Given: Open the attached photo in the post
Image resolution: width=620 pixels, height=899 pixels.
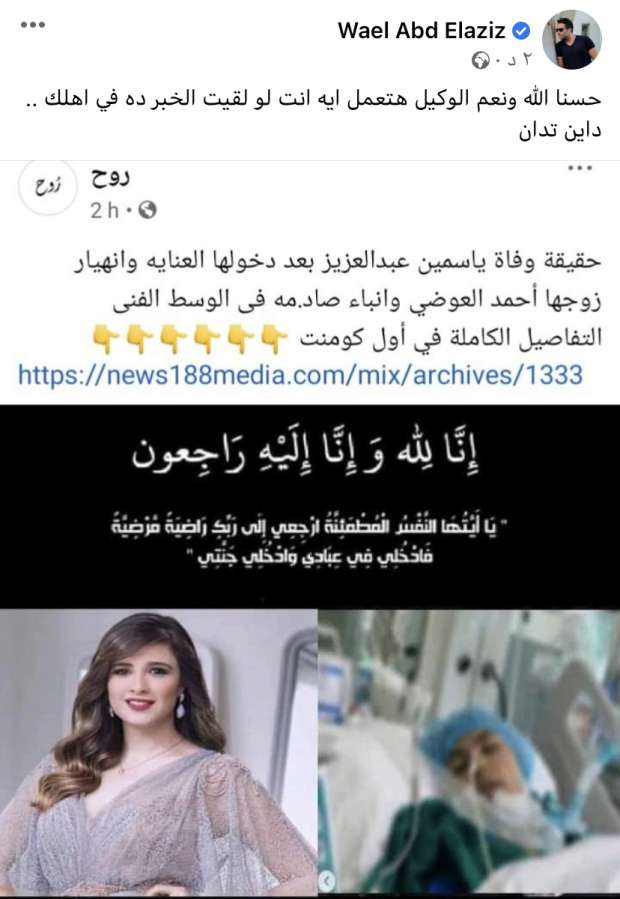Looking at the screenshot, I should pos(310,650).
